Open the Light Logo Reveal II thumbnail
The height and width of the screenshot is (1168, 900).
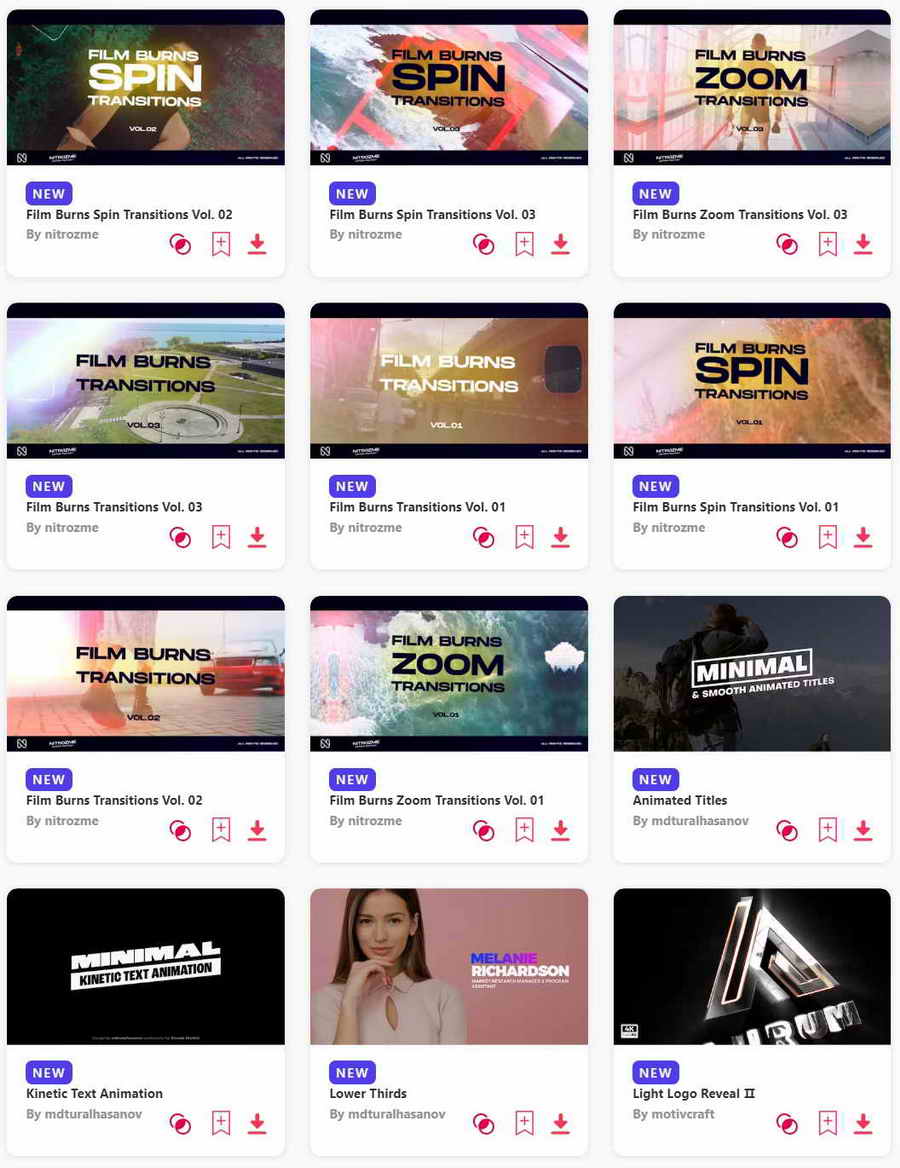tap(751, 966)
